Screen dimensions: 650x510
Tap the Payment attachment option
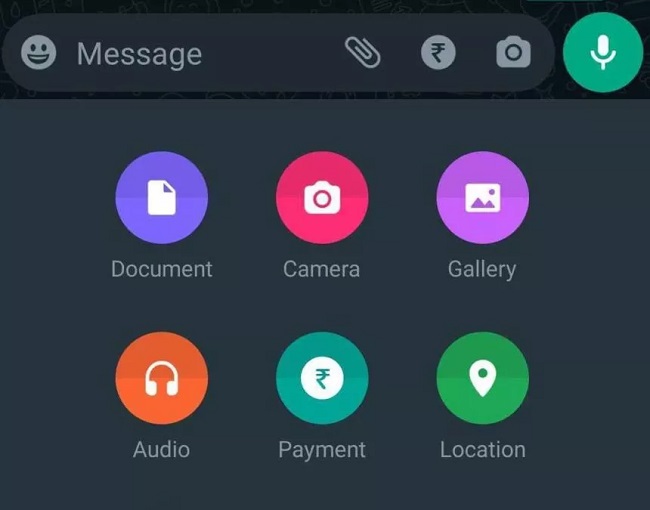point(322,378)
